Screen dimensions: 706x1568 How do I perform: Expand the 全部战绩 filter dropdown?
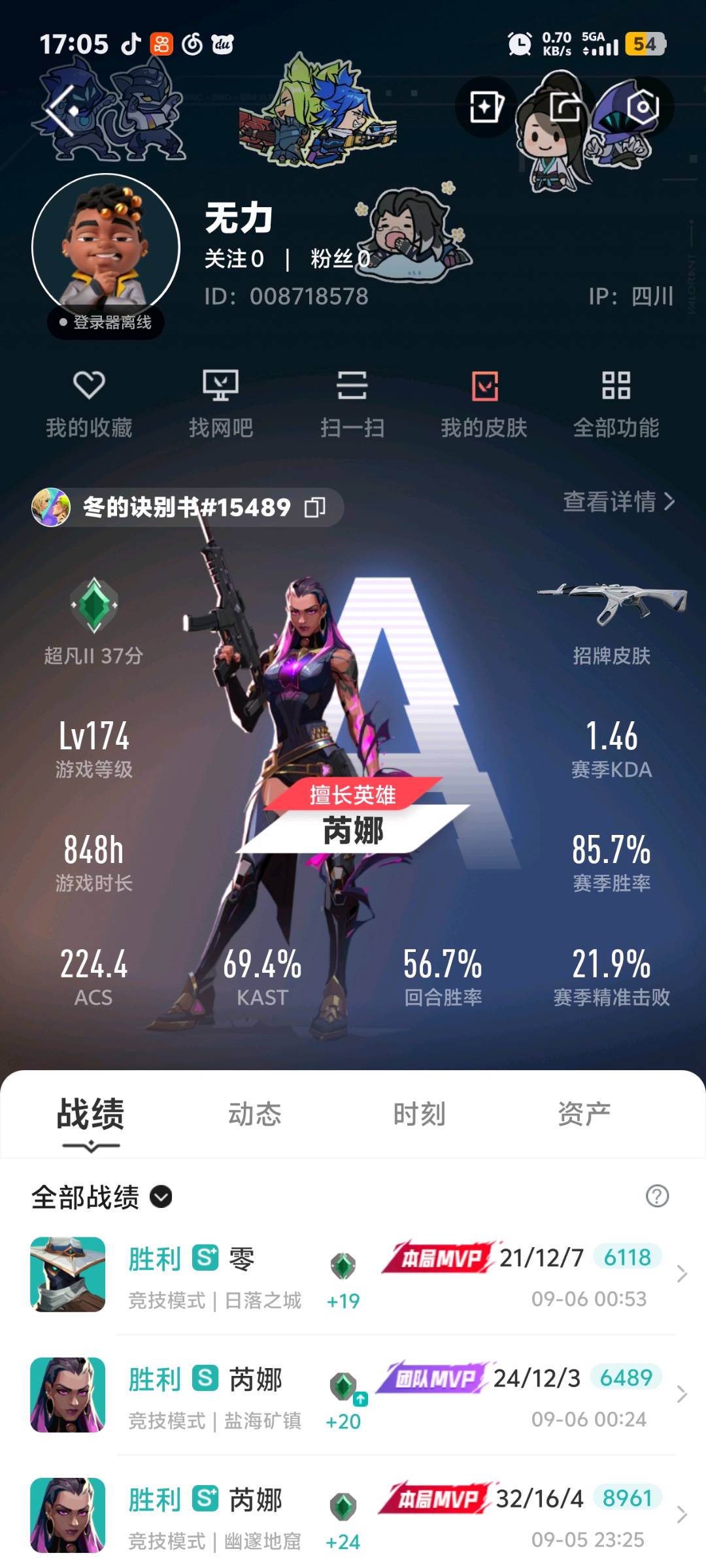[161, 1197]
